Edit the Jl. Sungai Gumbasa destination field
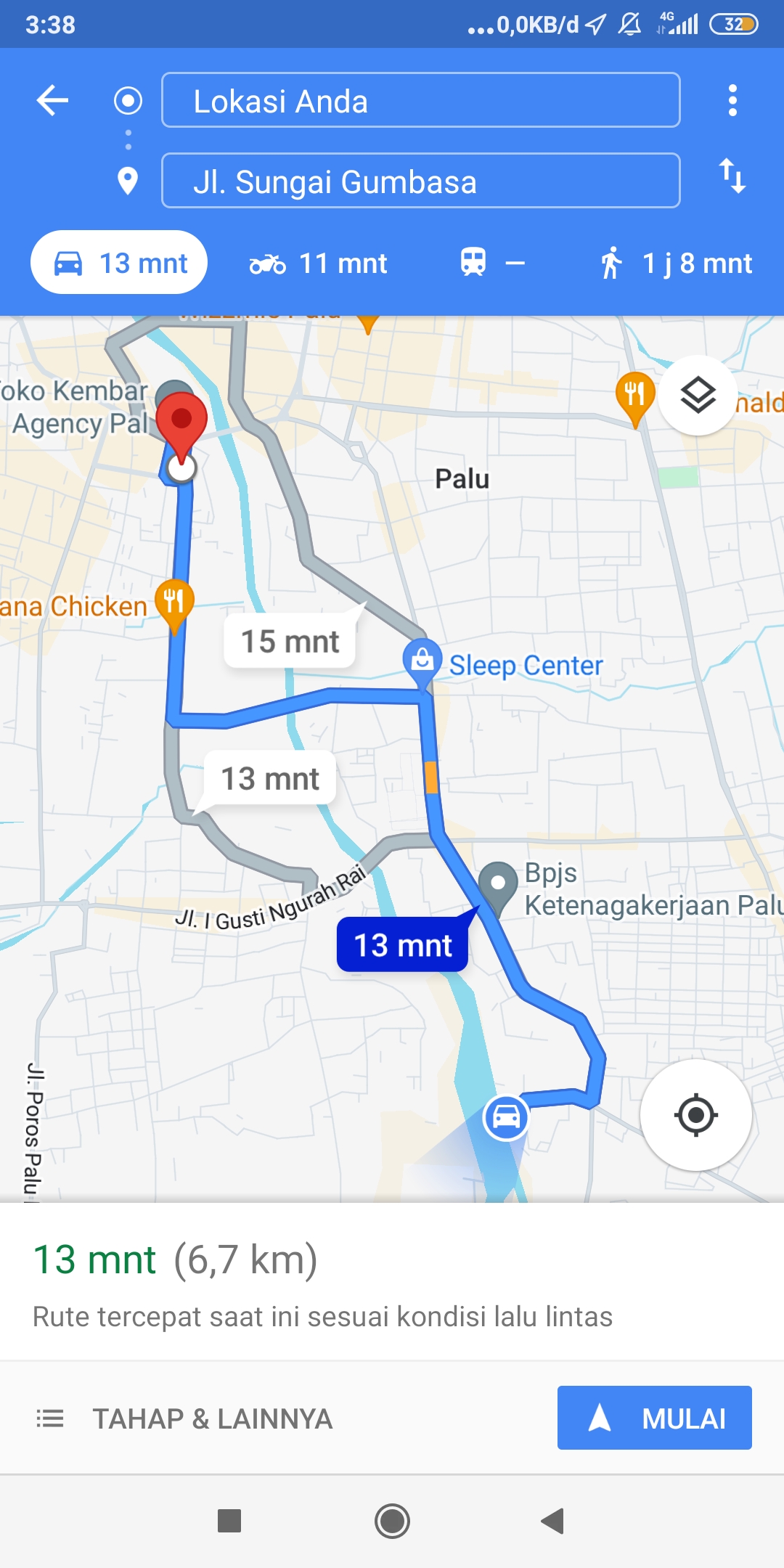Viewport: 784px width, 1568px height. tap(420, 181)
